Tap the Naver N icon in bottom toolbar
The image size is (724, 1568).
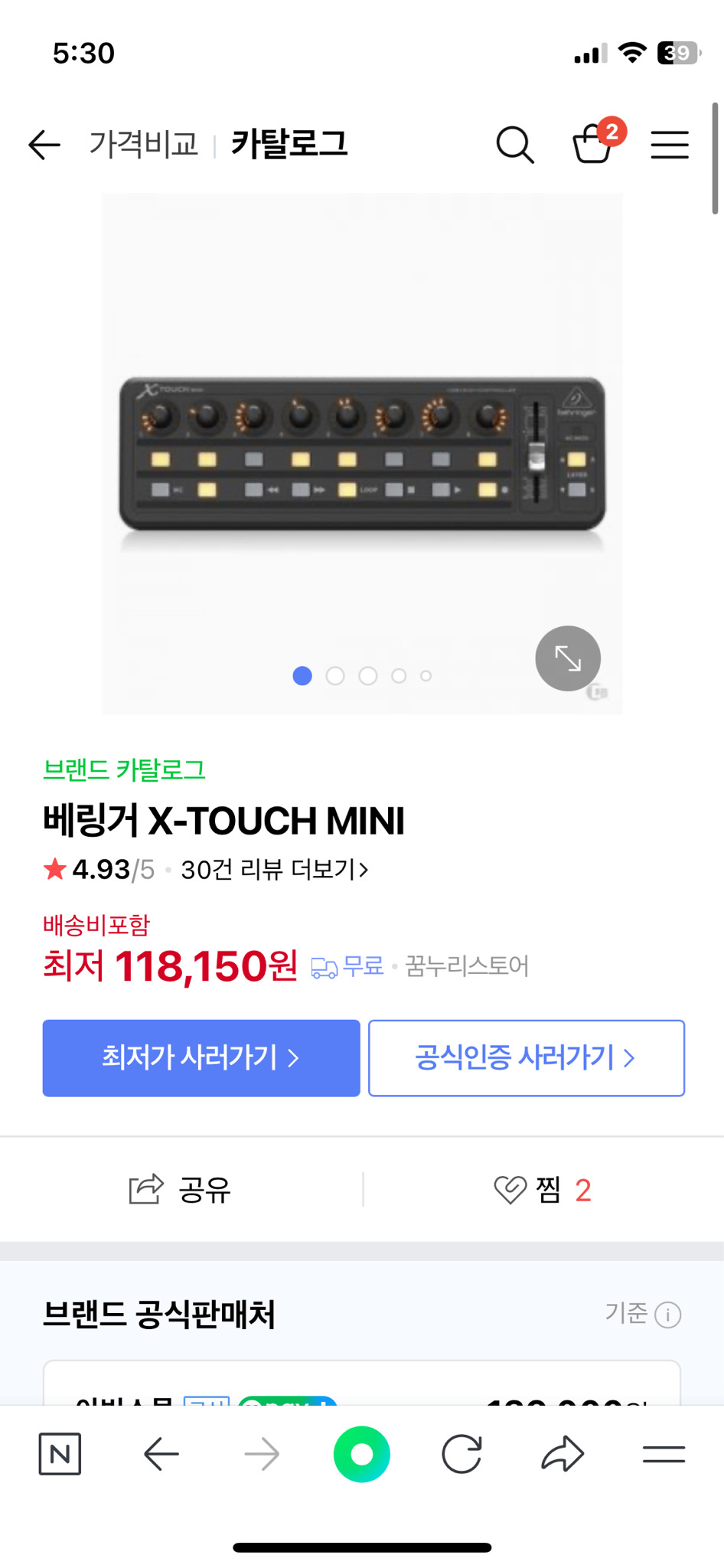[60, 1454]
